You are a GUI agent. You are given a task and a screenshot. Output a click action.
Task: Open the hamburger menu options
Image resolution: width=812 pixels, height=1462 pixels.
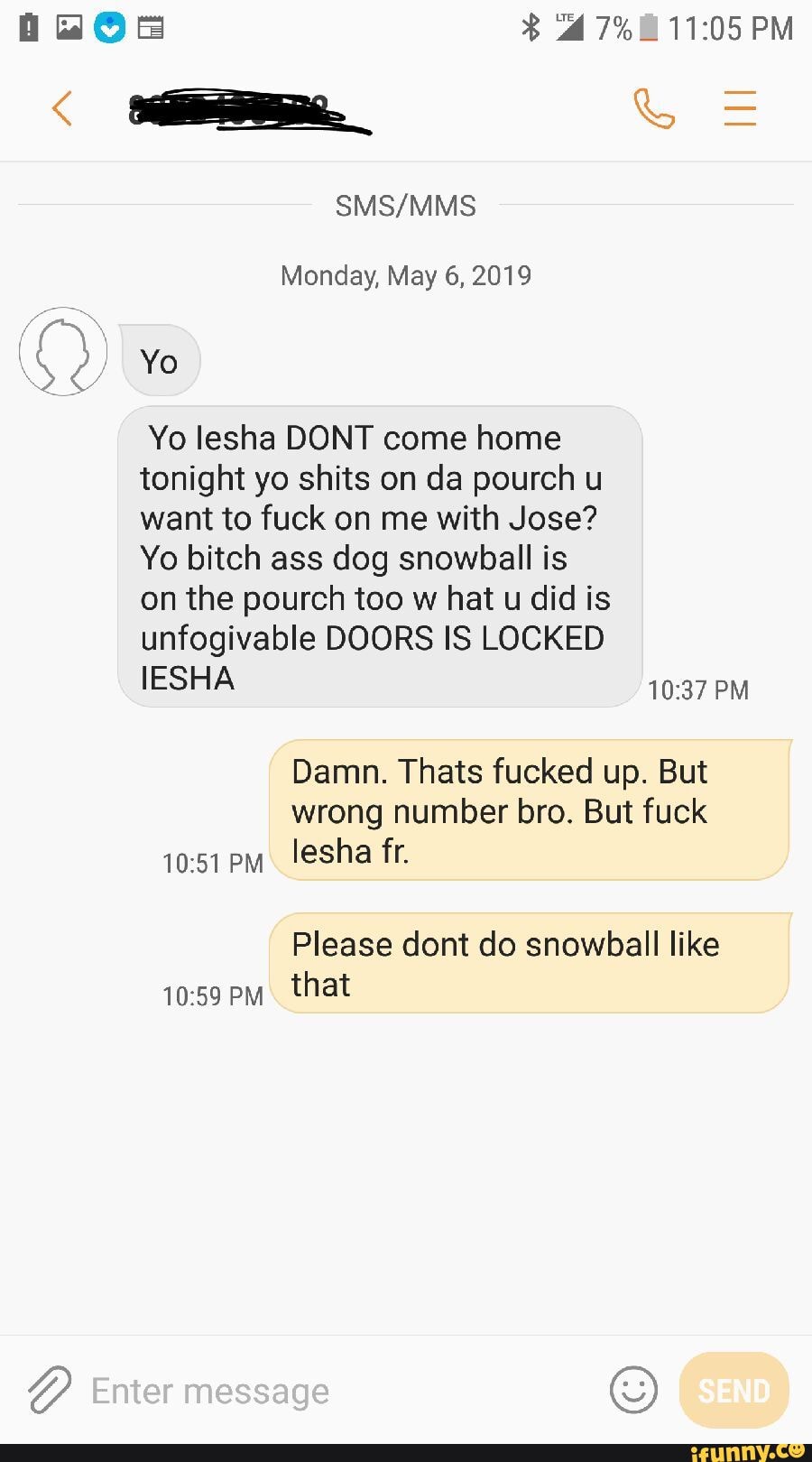coord(740,108)
